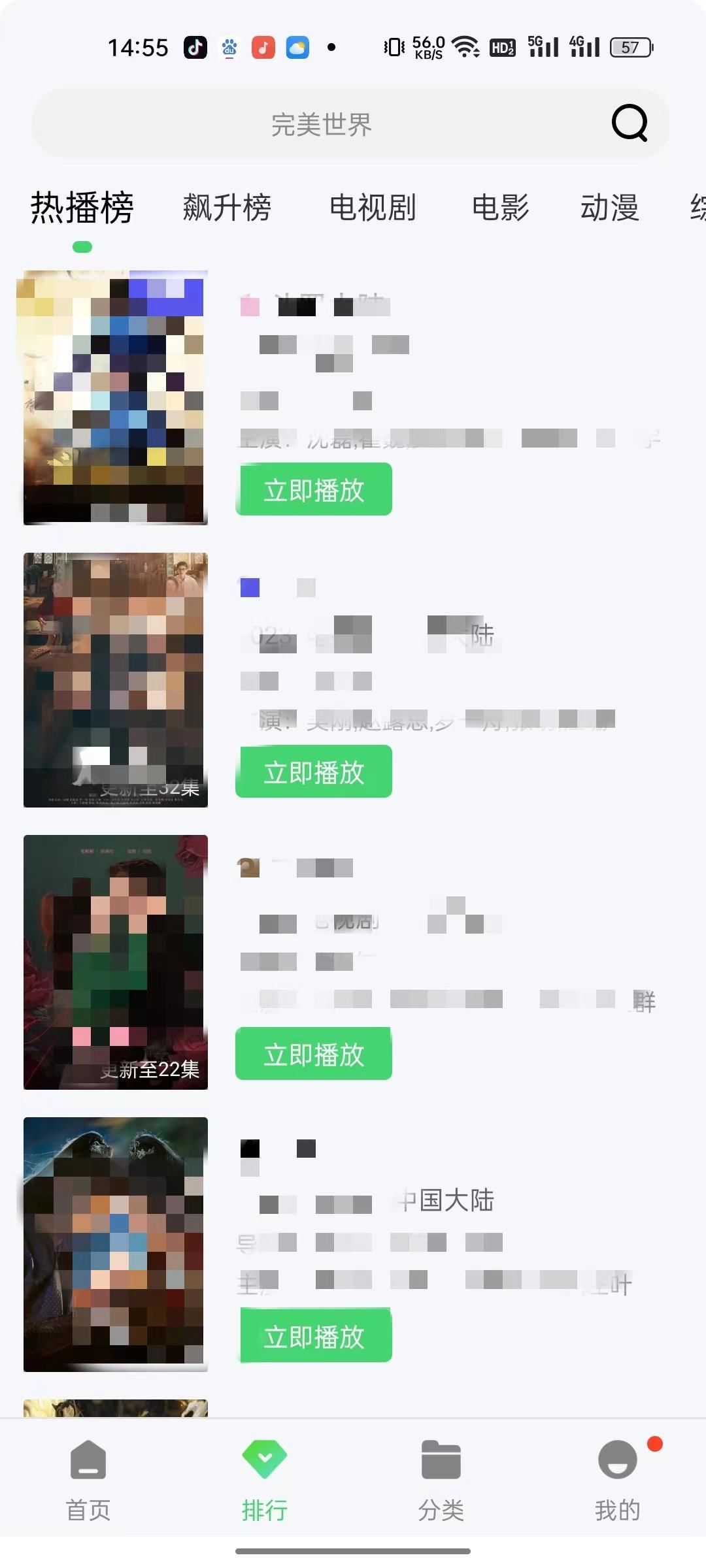Open the 电影 tab
Image resolution: width=706 pixels, height=1568 pixels.
click(500, 208)
